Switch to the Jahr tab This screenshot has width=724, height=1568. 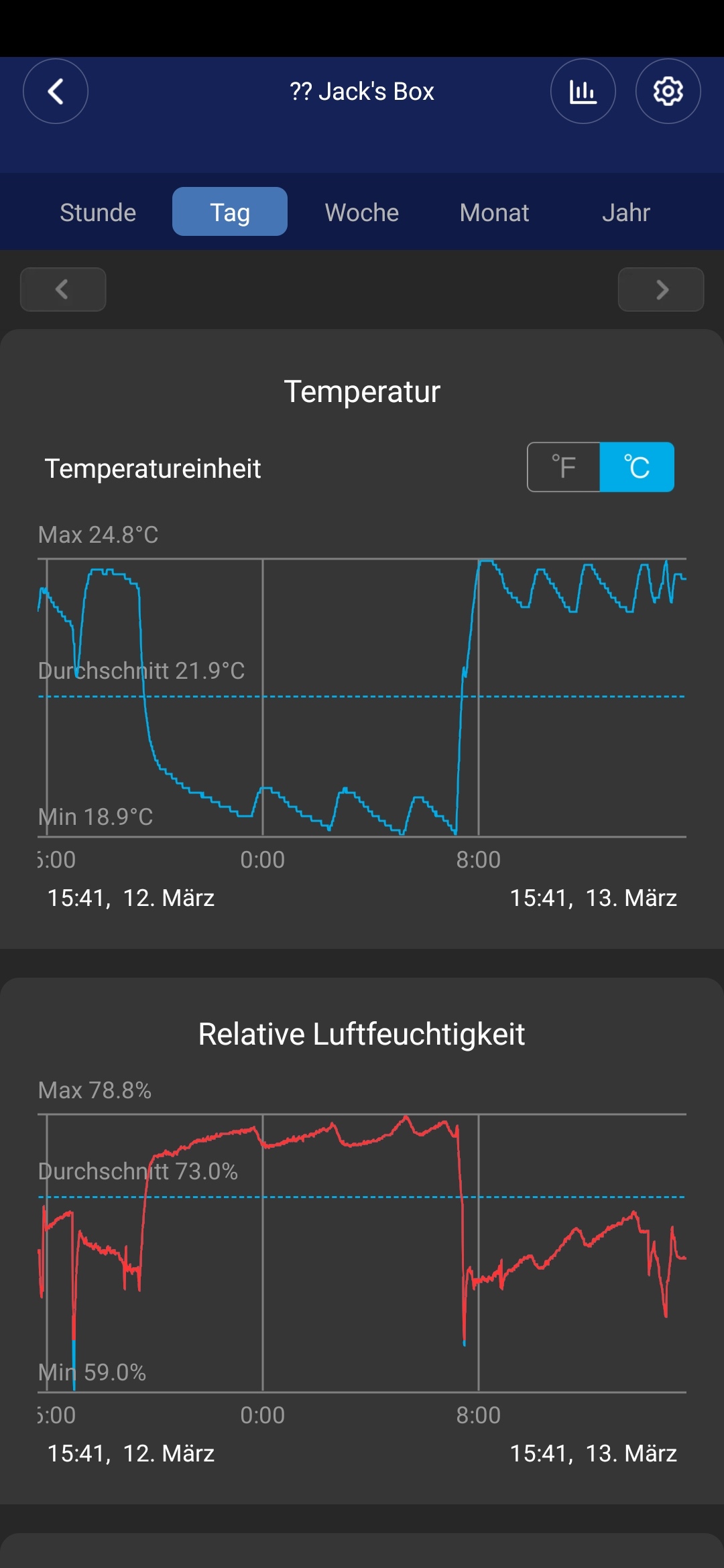coord(626,212)
